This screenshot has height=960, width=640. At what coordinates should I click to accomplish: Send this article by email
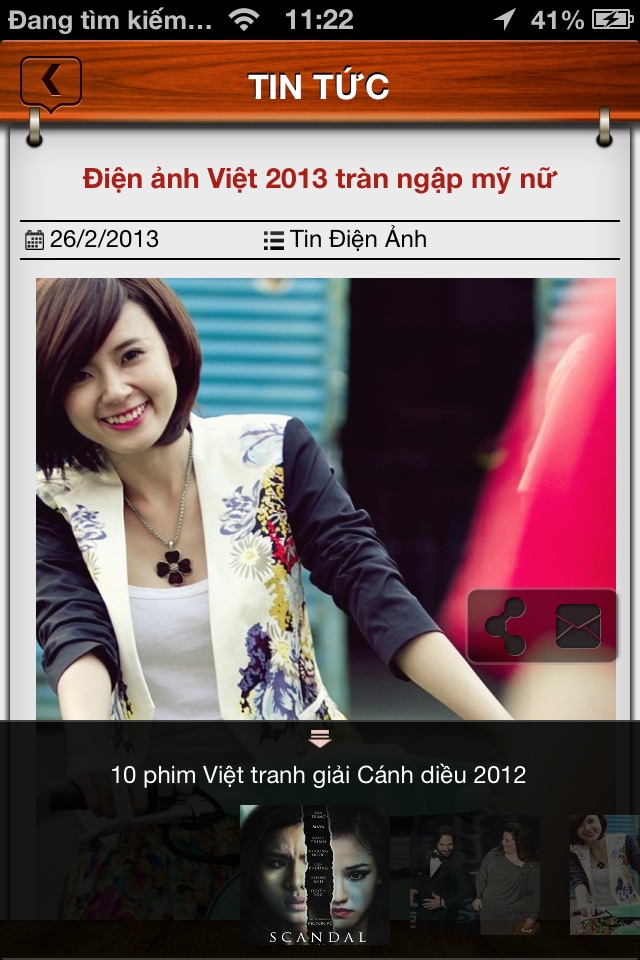pyautogui.click(x=578, y=626)
